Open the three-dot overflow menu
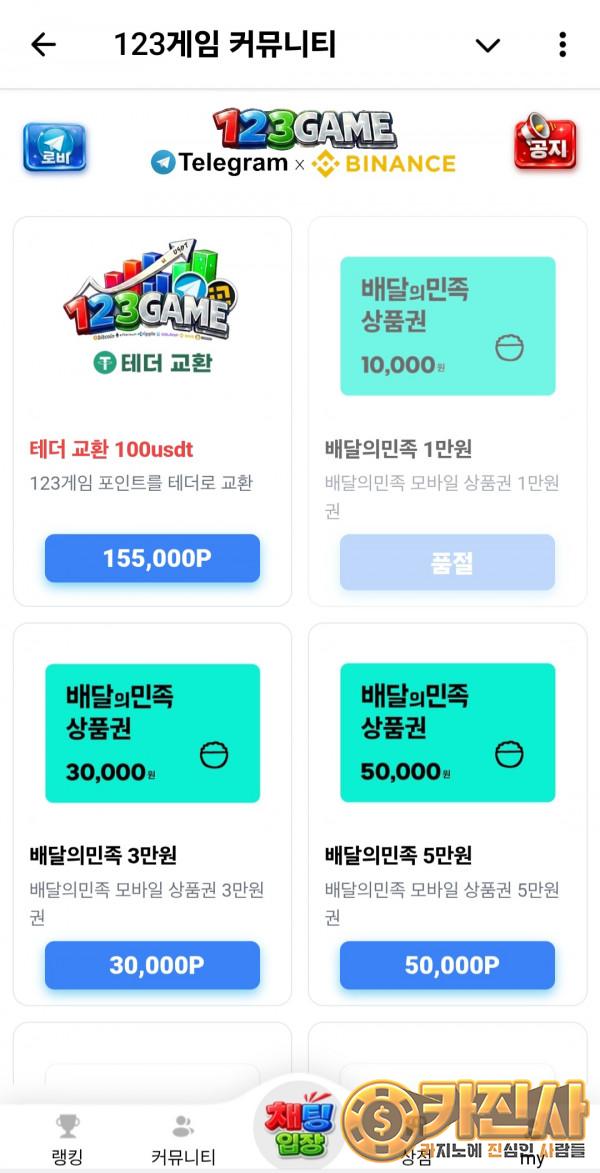This screenshot has width=600, height=1173. coord(562,45)
